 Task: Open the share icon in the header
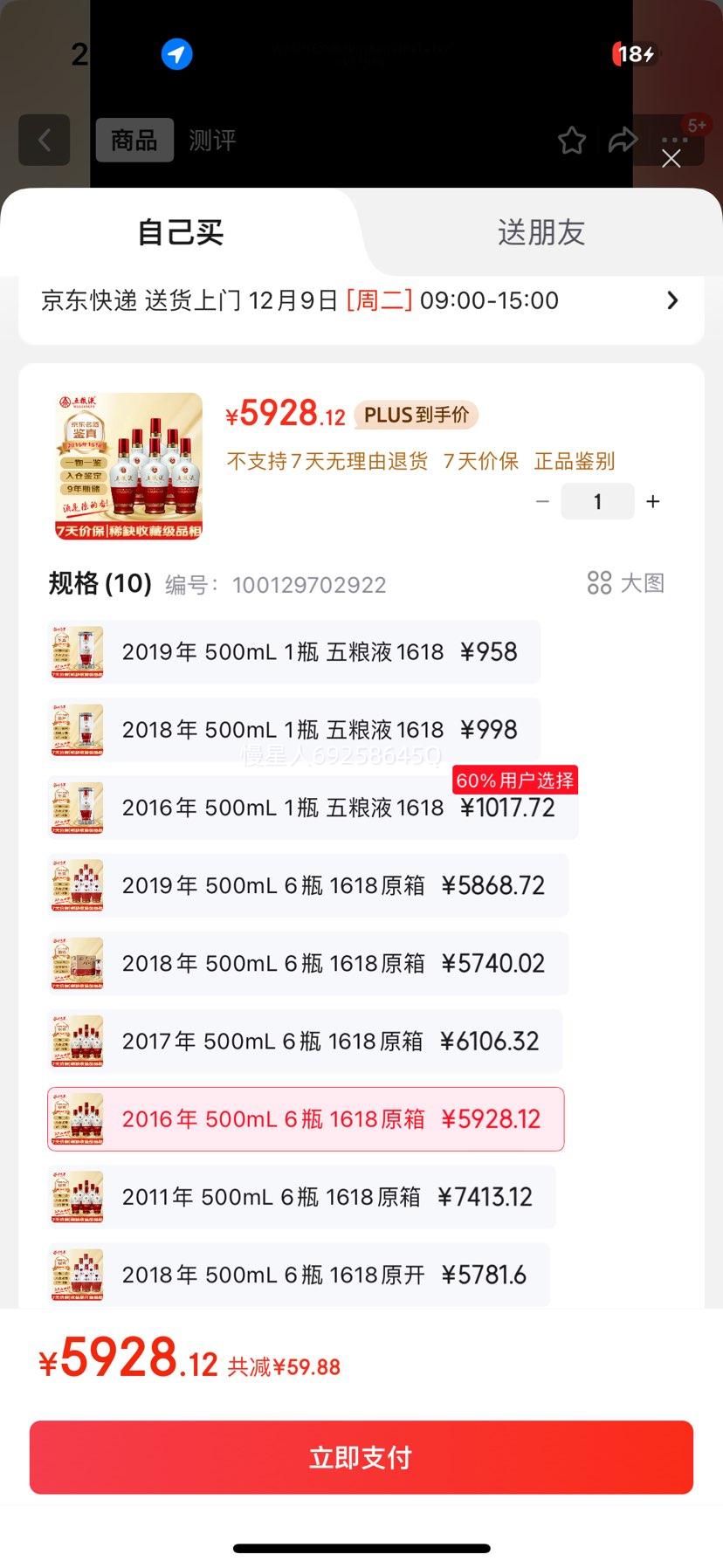(623, 140)
